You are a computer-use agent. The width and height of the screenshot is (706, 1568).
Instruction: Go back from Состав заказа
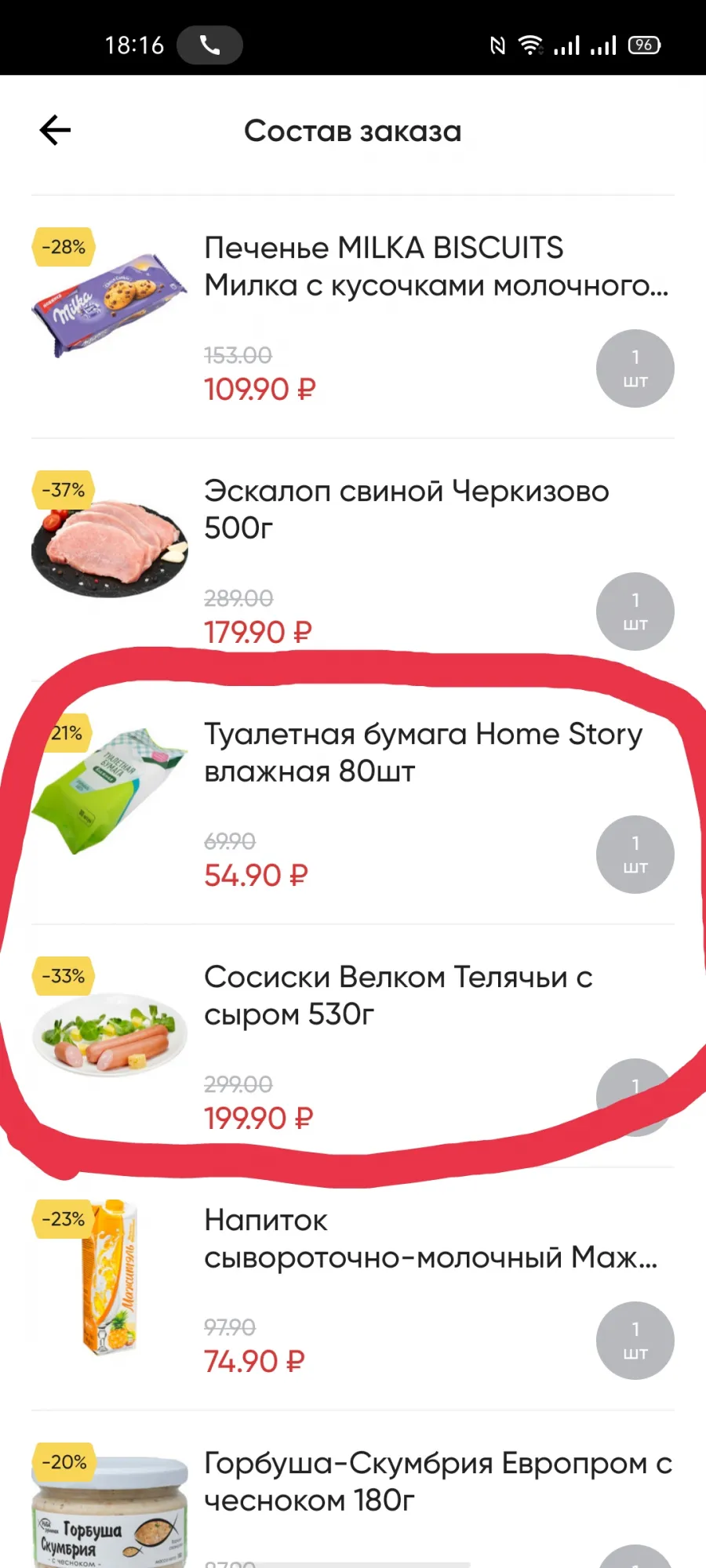coord(55,130)
